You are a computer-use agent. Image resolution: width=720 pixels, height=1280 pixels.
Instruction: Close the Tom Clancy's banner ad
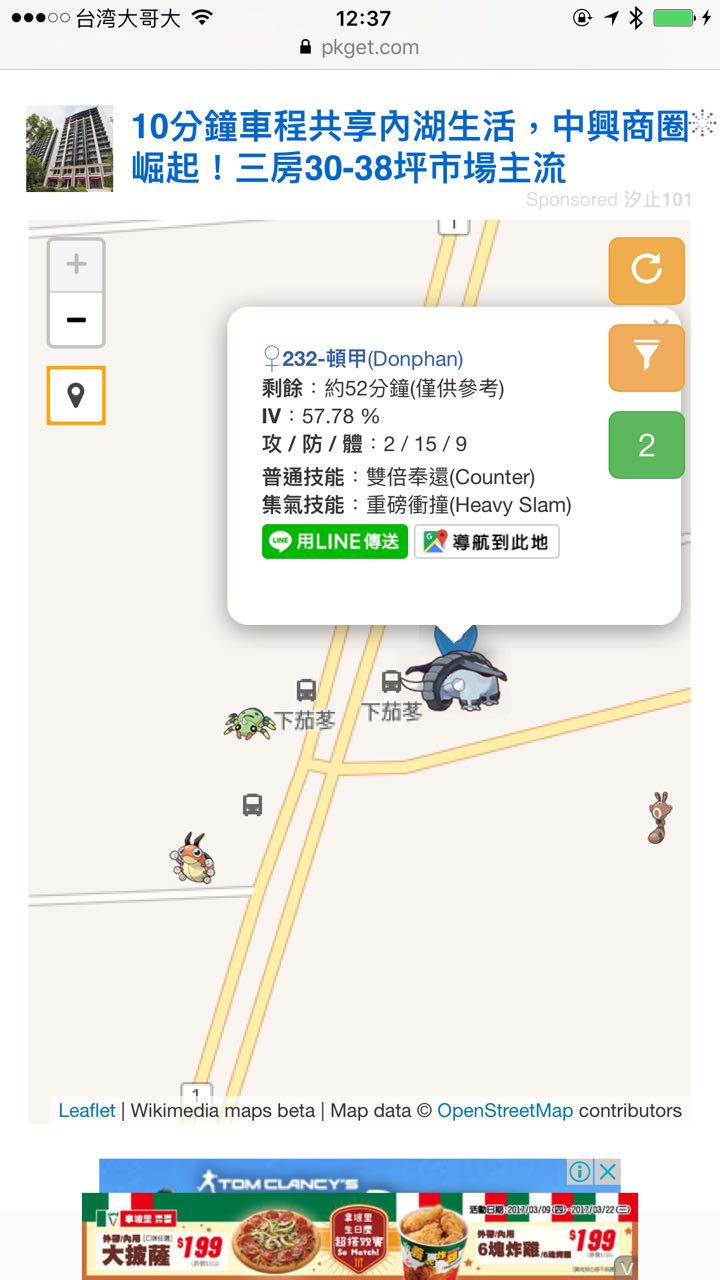tap(607, 1172)
